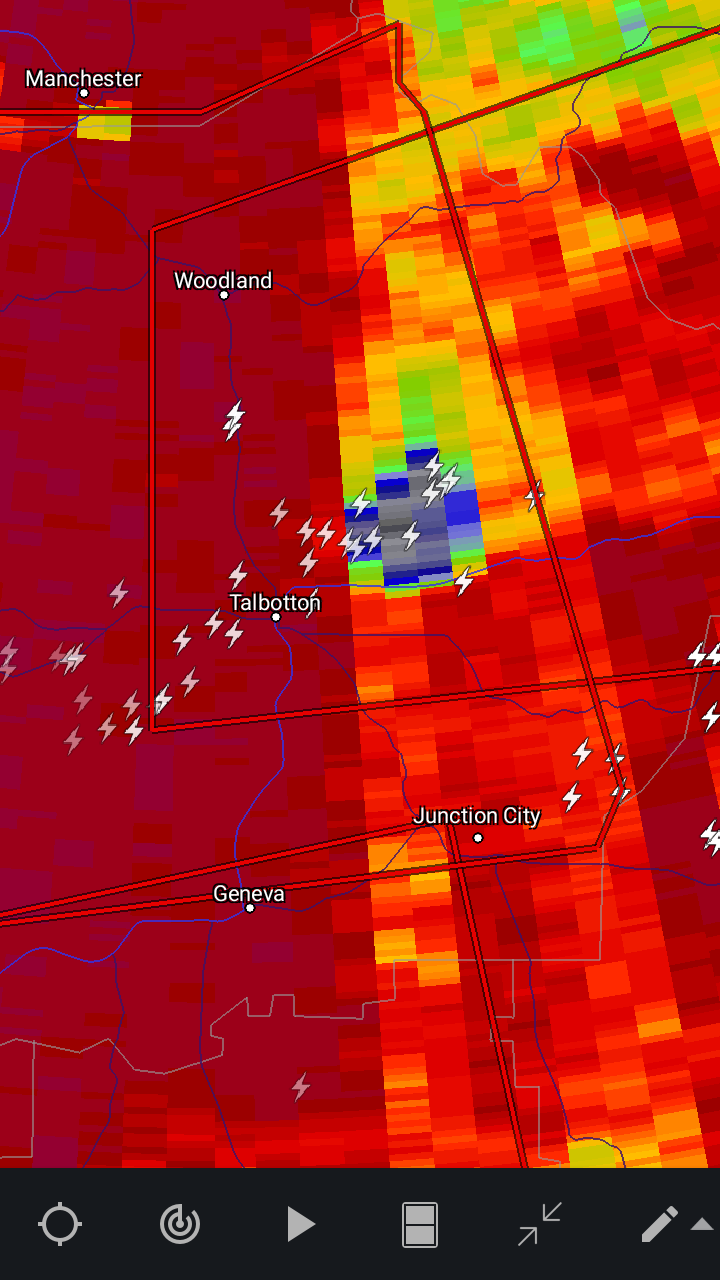Switch to split panel view
The width and height of the screenshot is (720, 1280).
420,1224
